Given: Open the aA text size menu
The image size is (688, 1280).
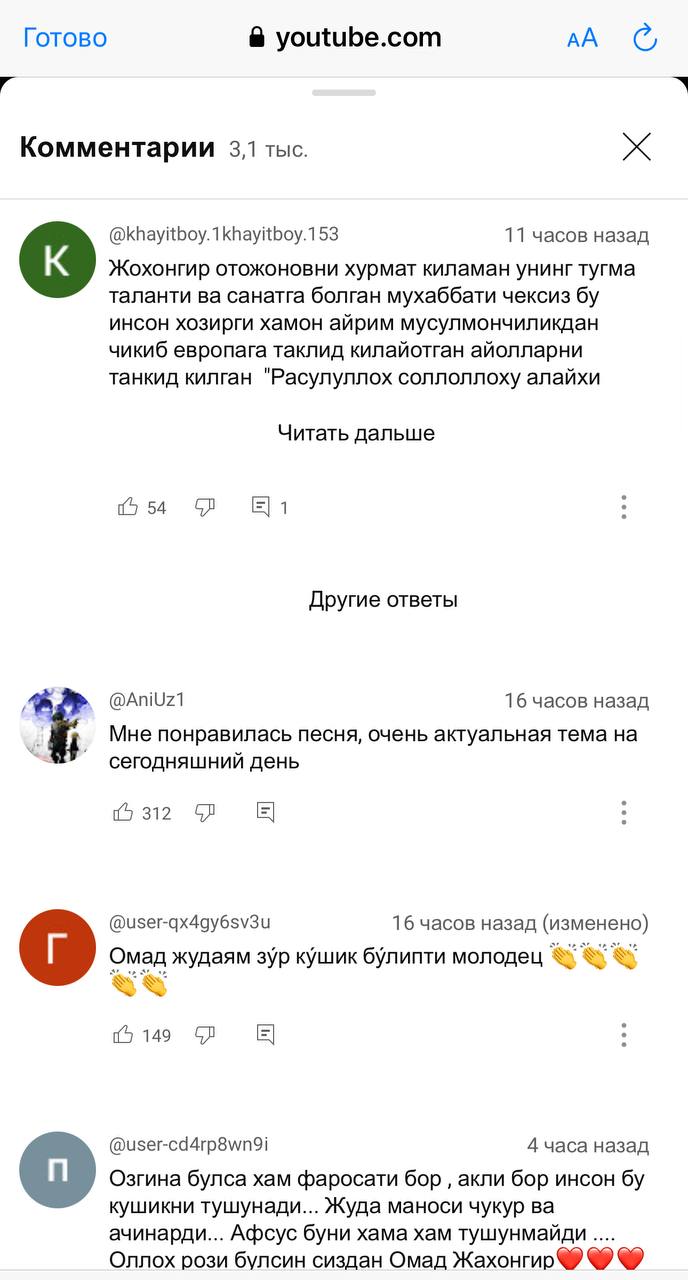Looking at the screenshot, I should [x=582, y=38].
